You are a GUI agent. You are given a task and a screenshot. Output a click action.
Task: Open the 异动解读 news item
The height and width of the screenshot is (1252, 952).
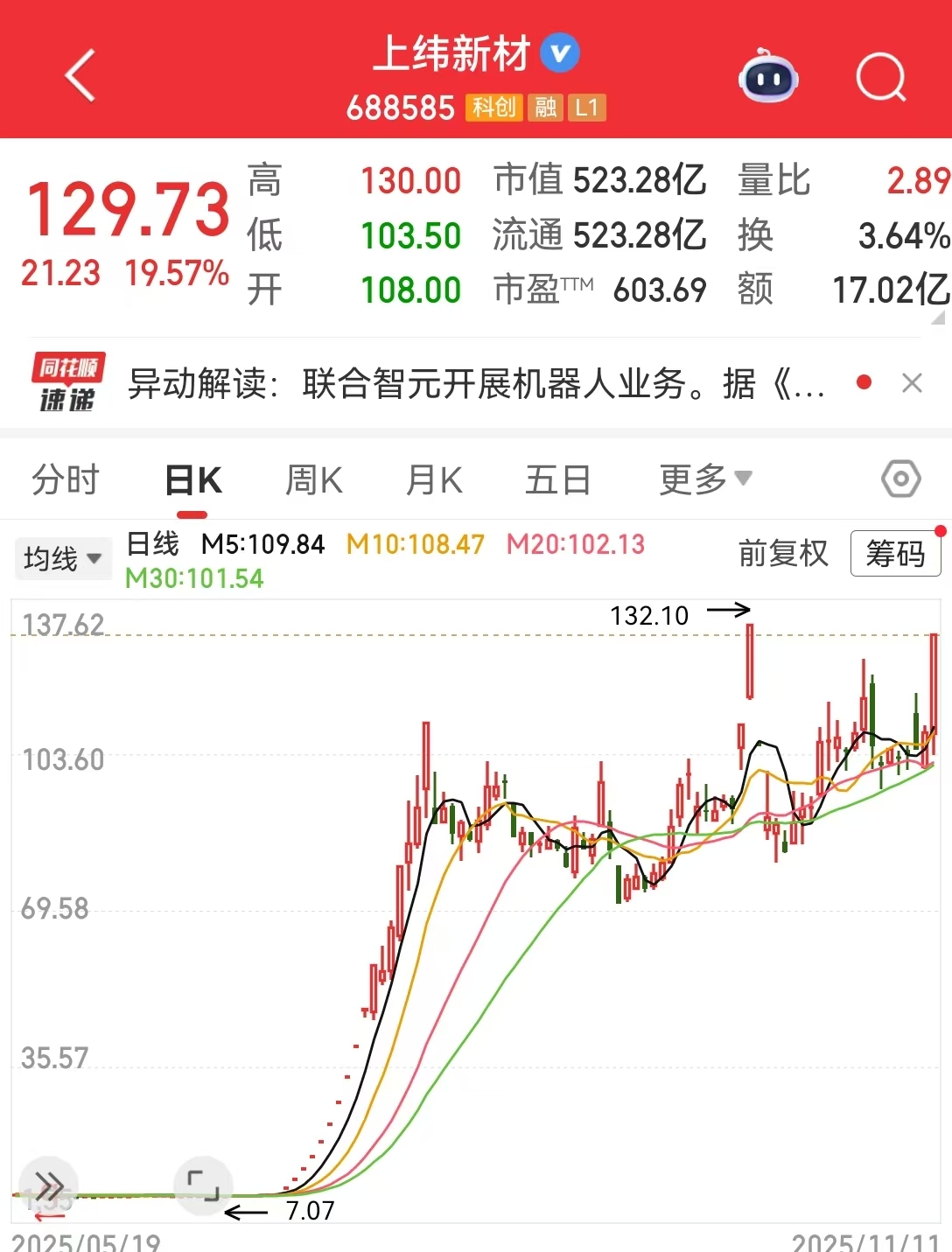477,384
